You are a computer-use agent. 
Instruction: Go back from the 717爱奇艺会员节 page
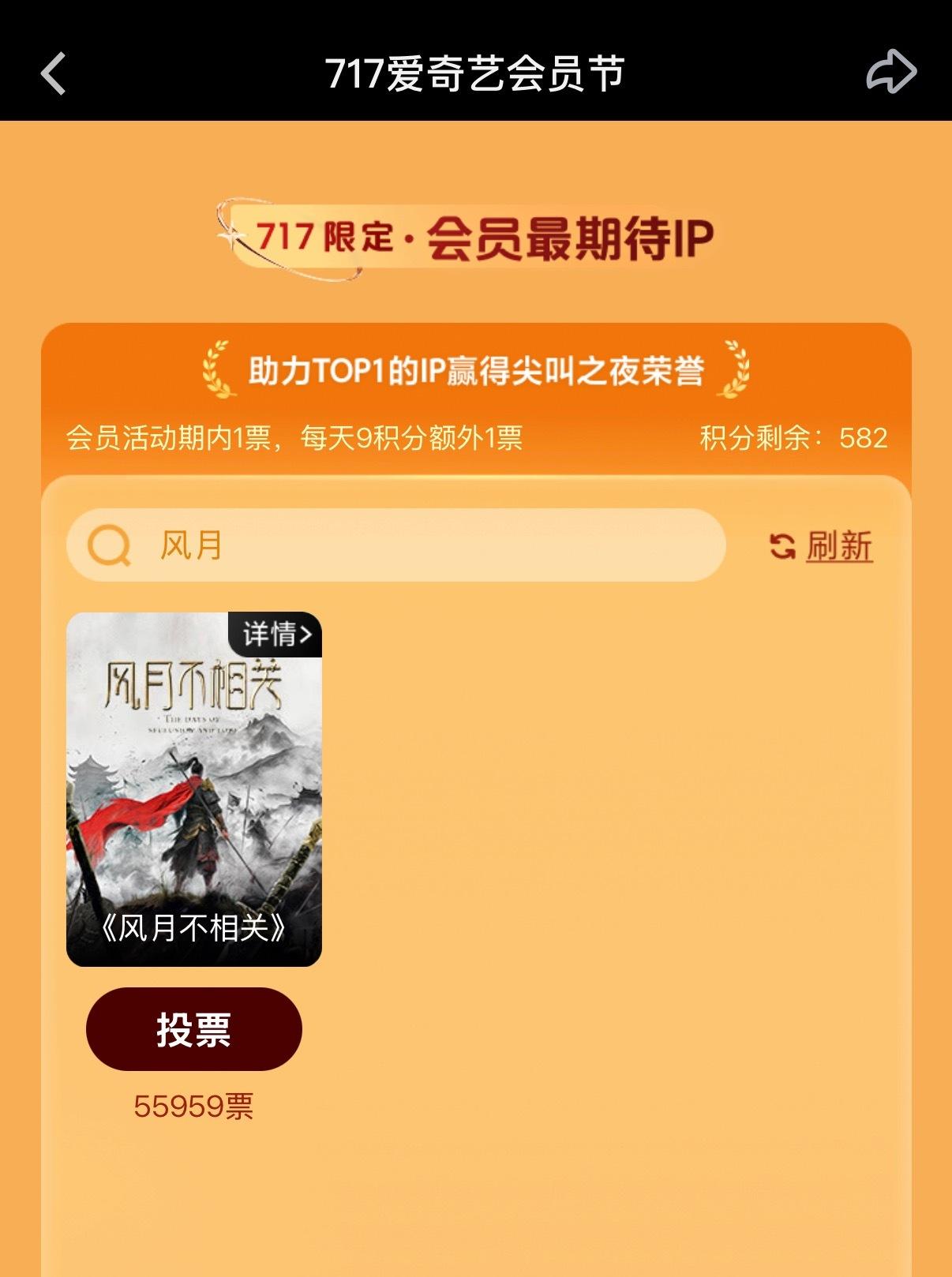tap(53, 73)
